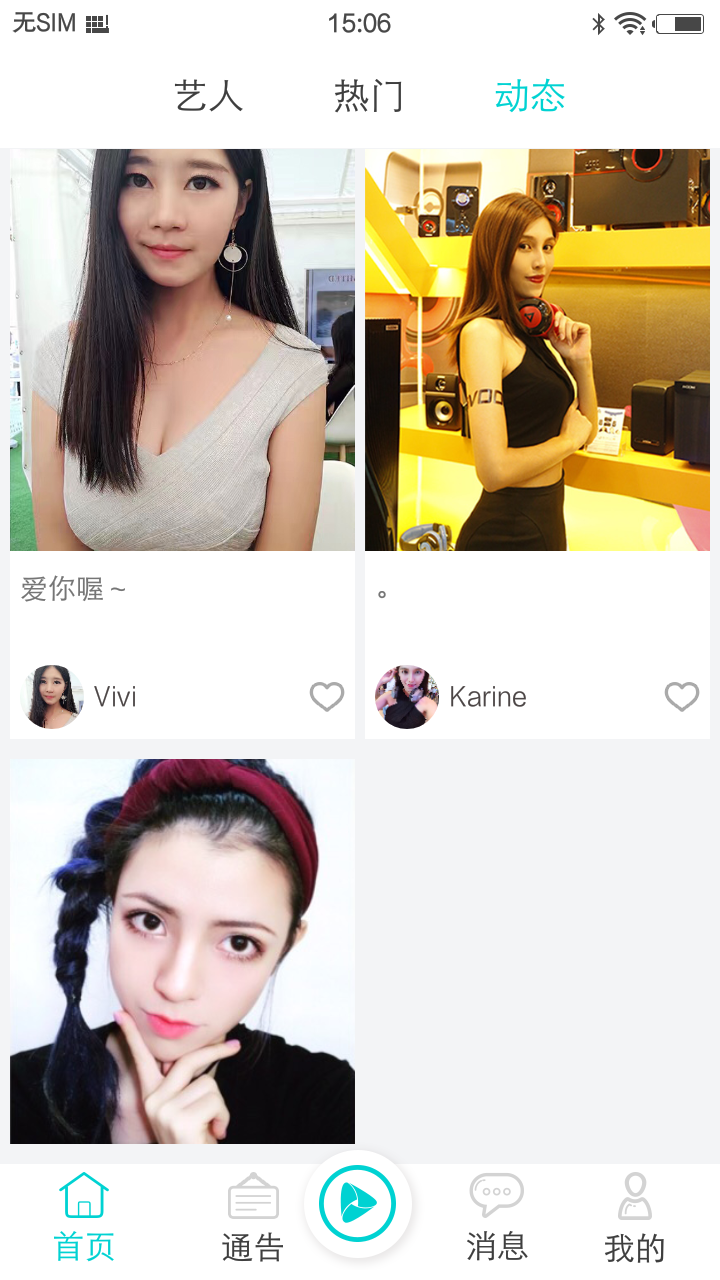Switch to the 热门 tab

coord(368,96)
